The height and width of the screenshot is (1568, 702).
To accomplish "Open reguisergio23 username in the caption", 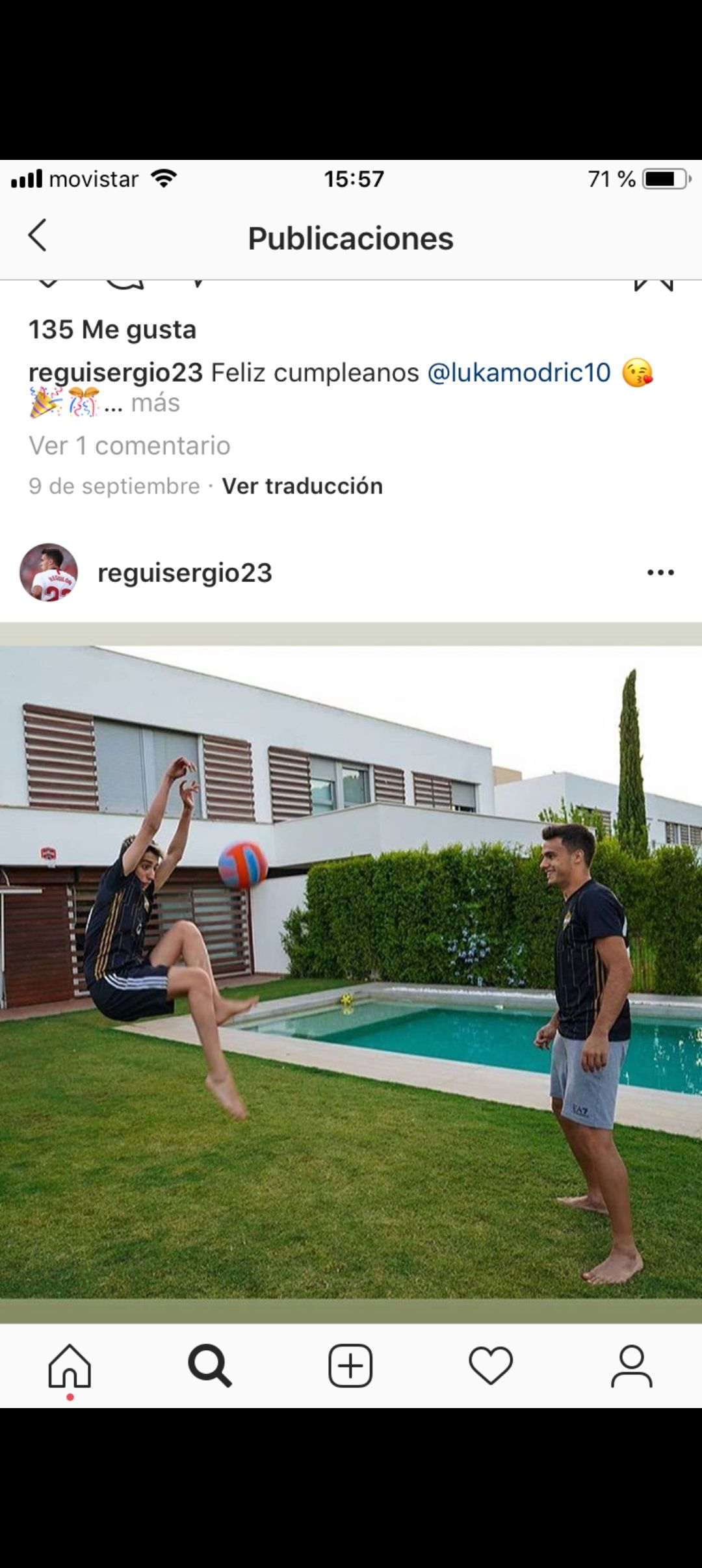I will [x=116, y=372].
